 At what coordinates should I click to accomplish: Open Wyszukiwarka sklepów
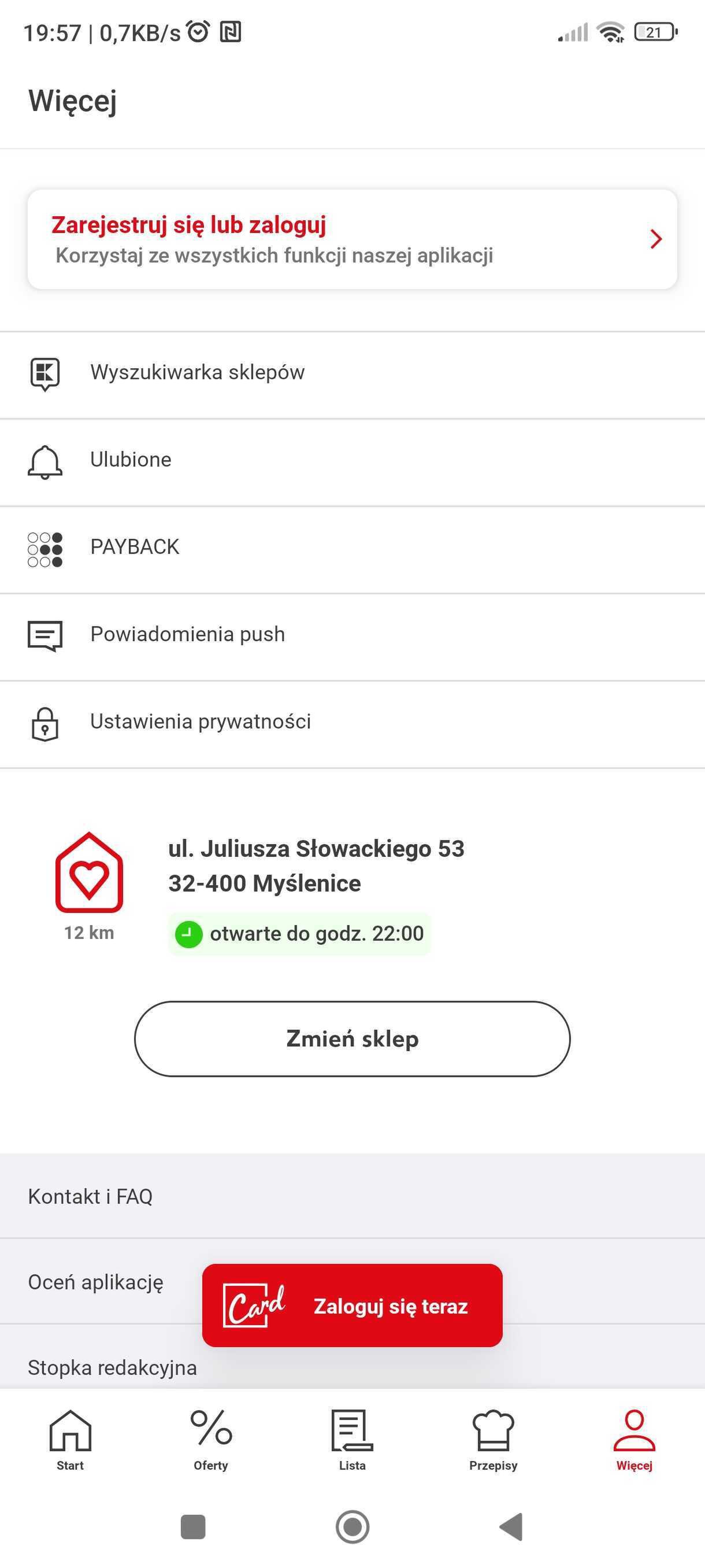click(352, 373)
